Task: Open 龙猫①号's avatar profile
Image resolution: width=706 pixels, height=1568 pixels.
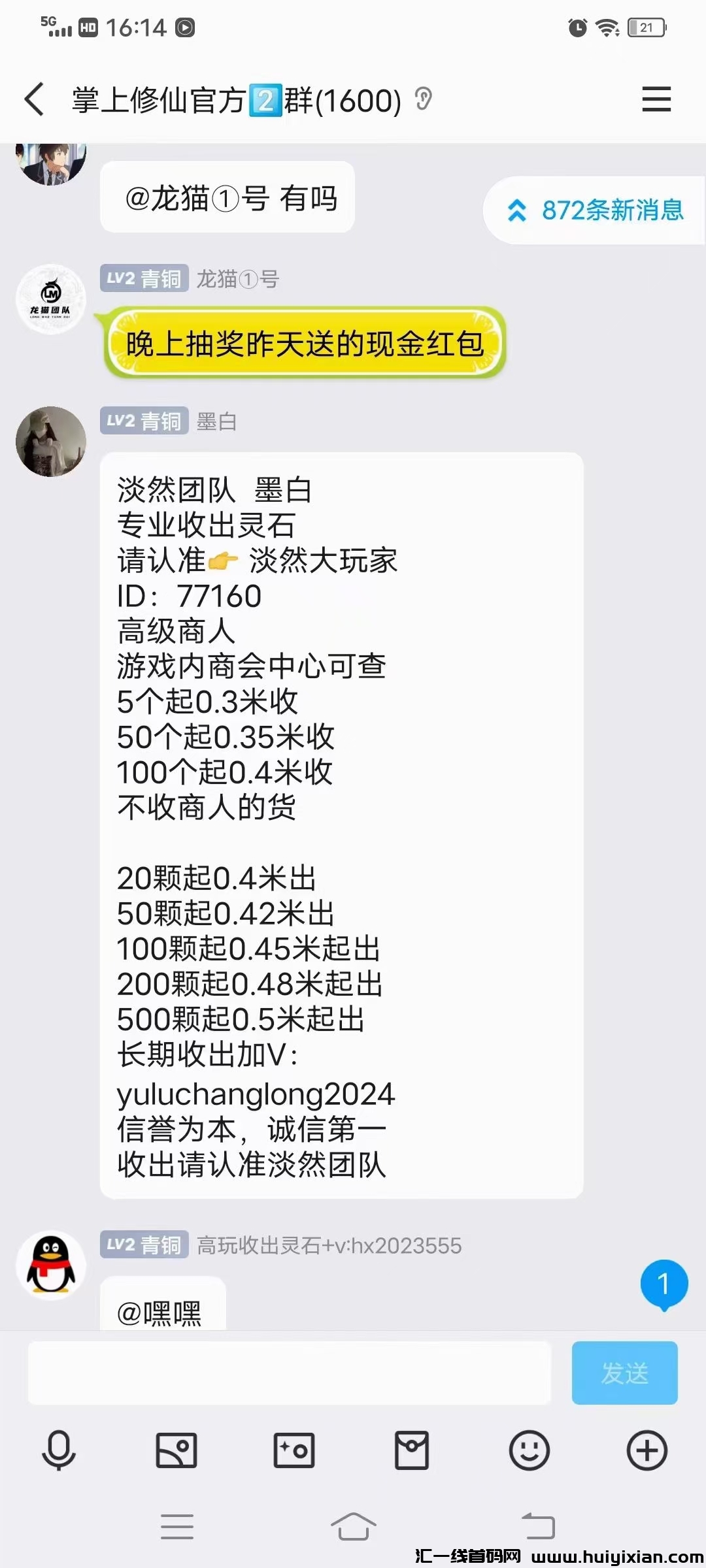Action: [51, 299]
